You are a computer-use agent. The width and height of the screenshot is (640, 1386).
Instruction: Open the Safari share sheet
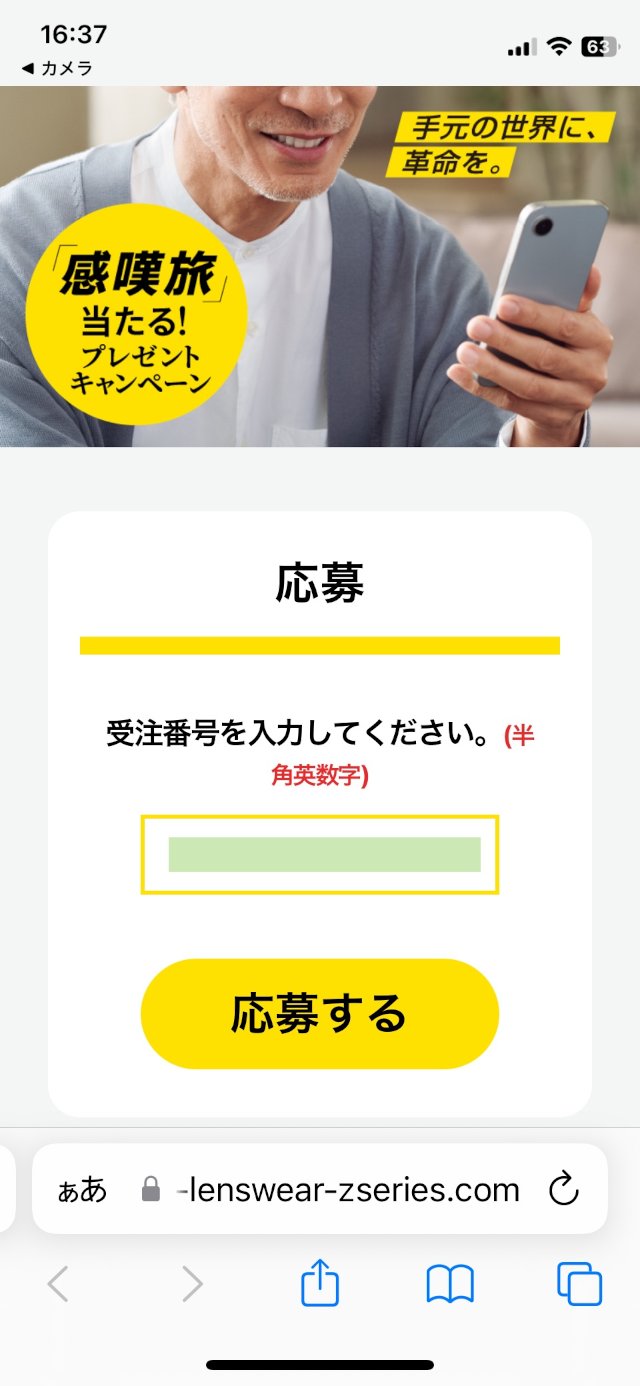tap(320, 1283)
